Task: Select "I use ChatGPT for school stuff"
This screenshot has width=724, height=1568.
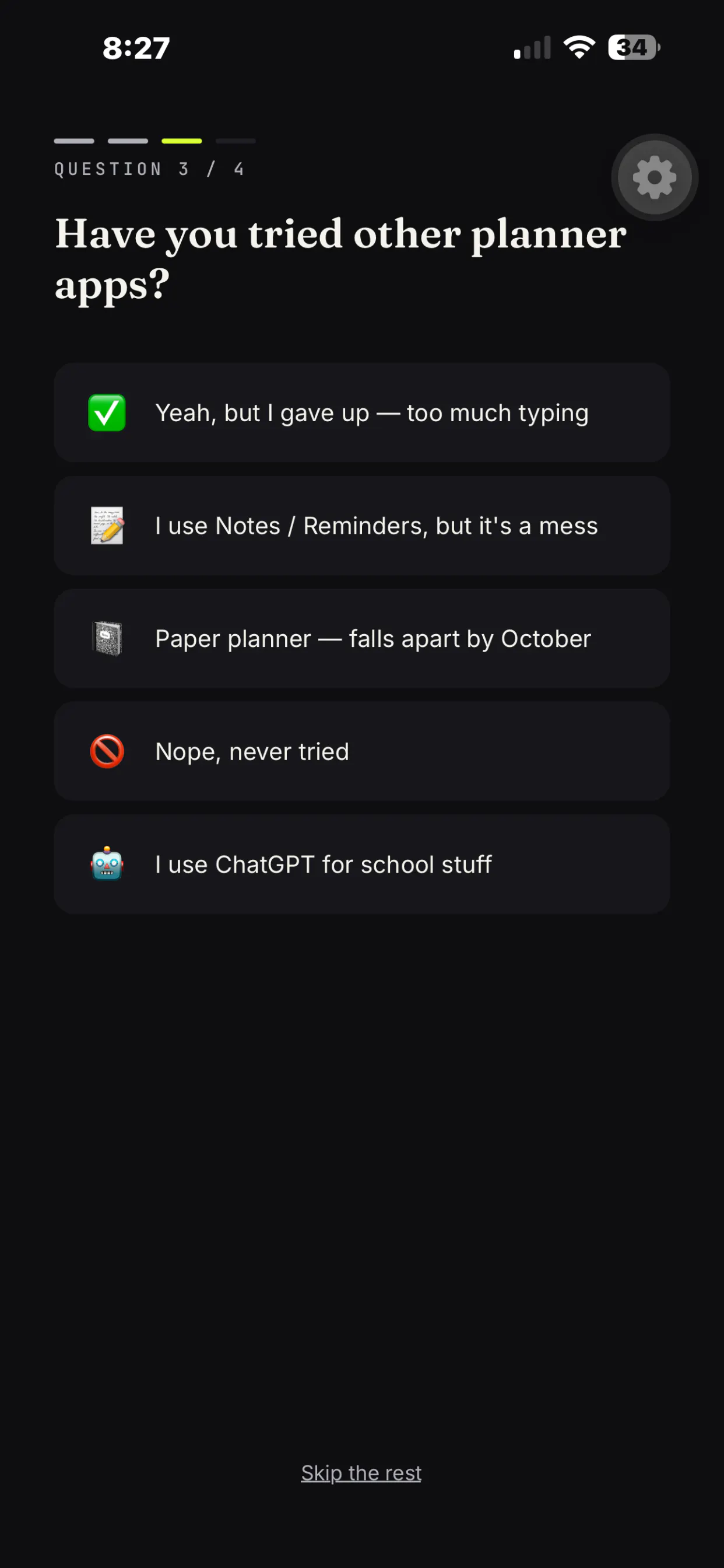Action: pyautogui.click(x=362, y=864)
